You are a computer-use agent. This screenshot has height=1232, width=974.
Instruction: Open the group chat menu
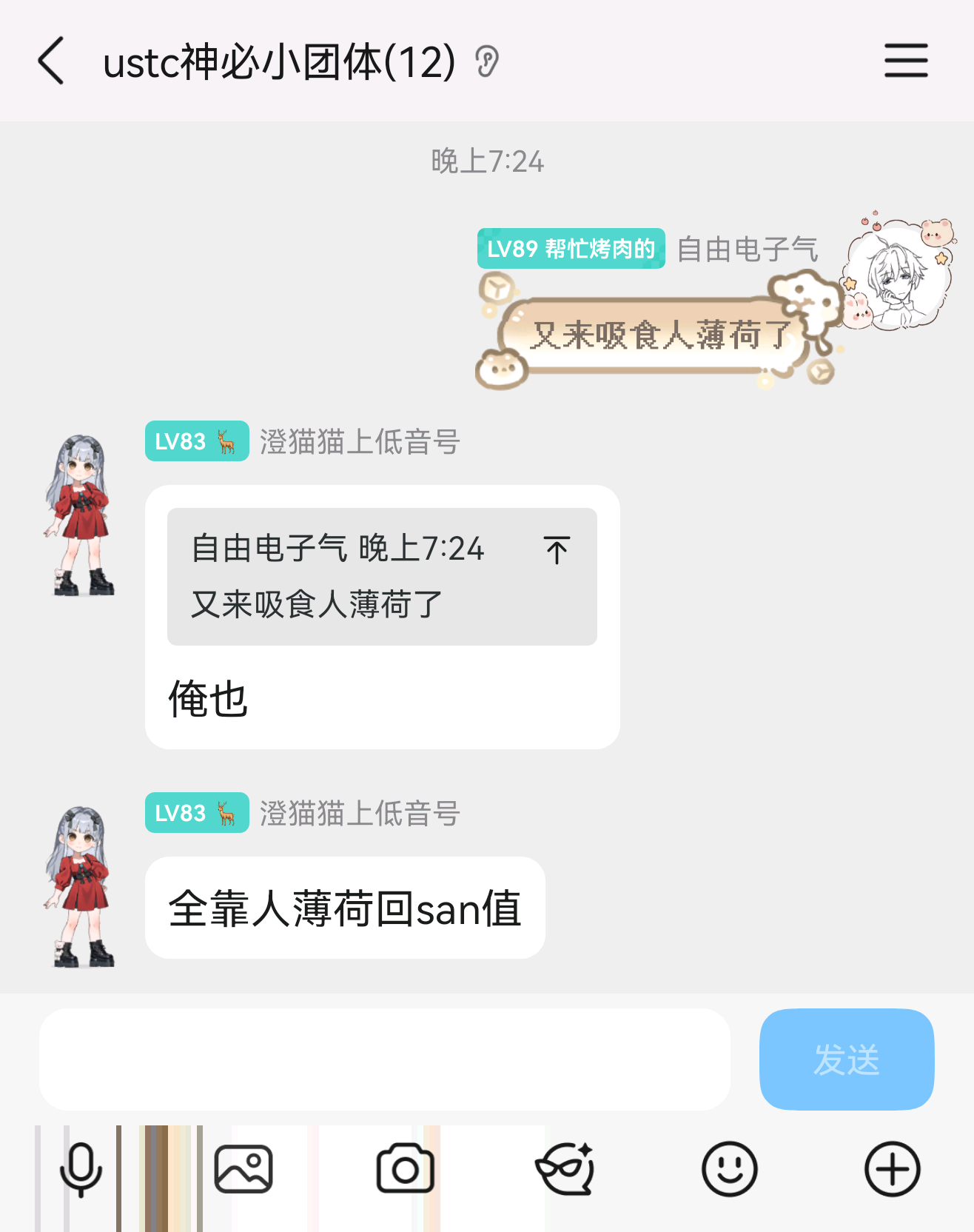point(905,61)
